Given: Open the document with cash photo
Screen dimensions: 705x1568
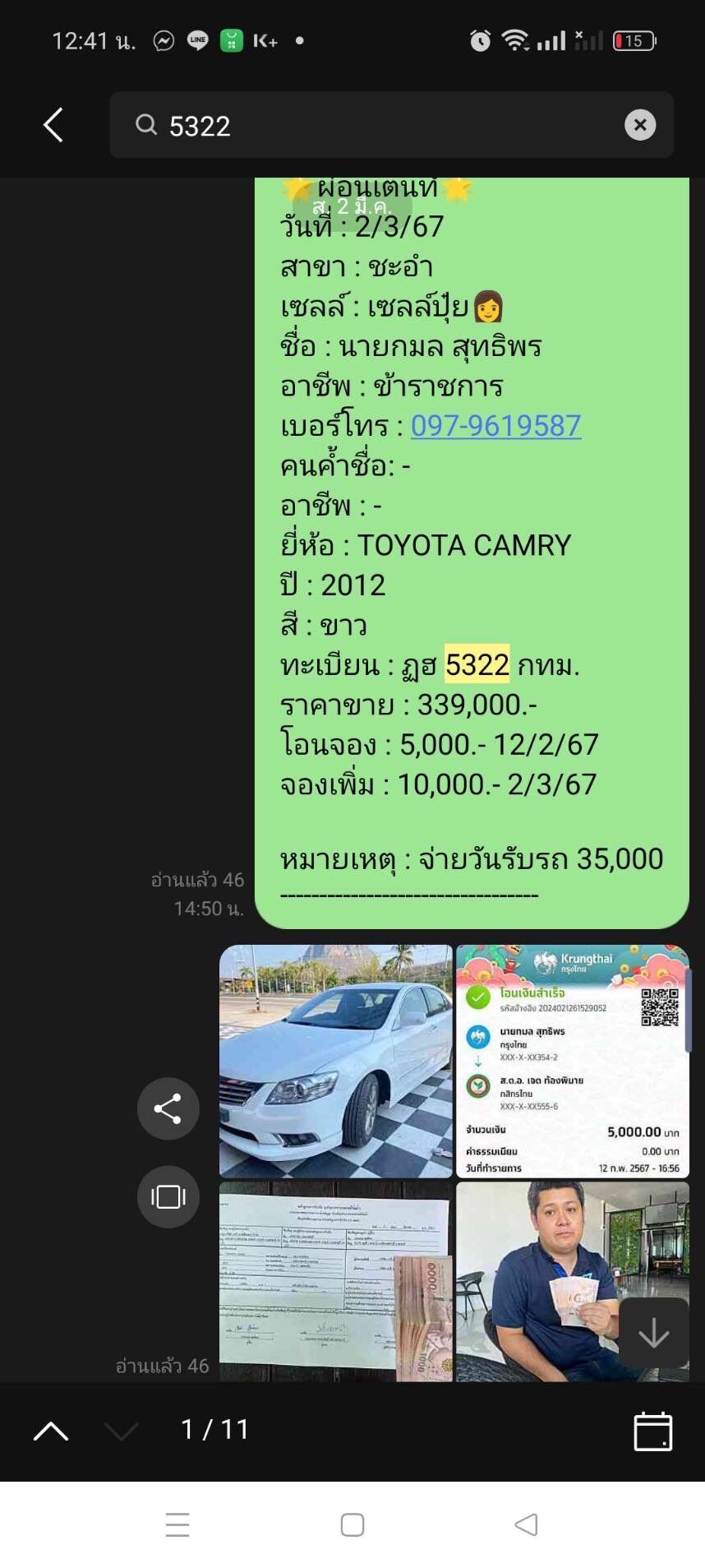Looking at the screenshot, I should [336, 1281].
